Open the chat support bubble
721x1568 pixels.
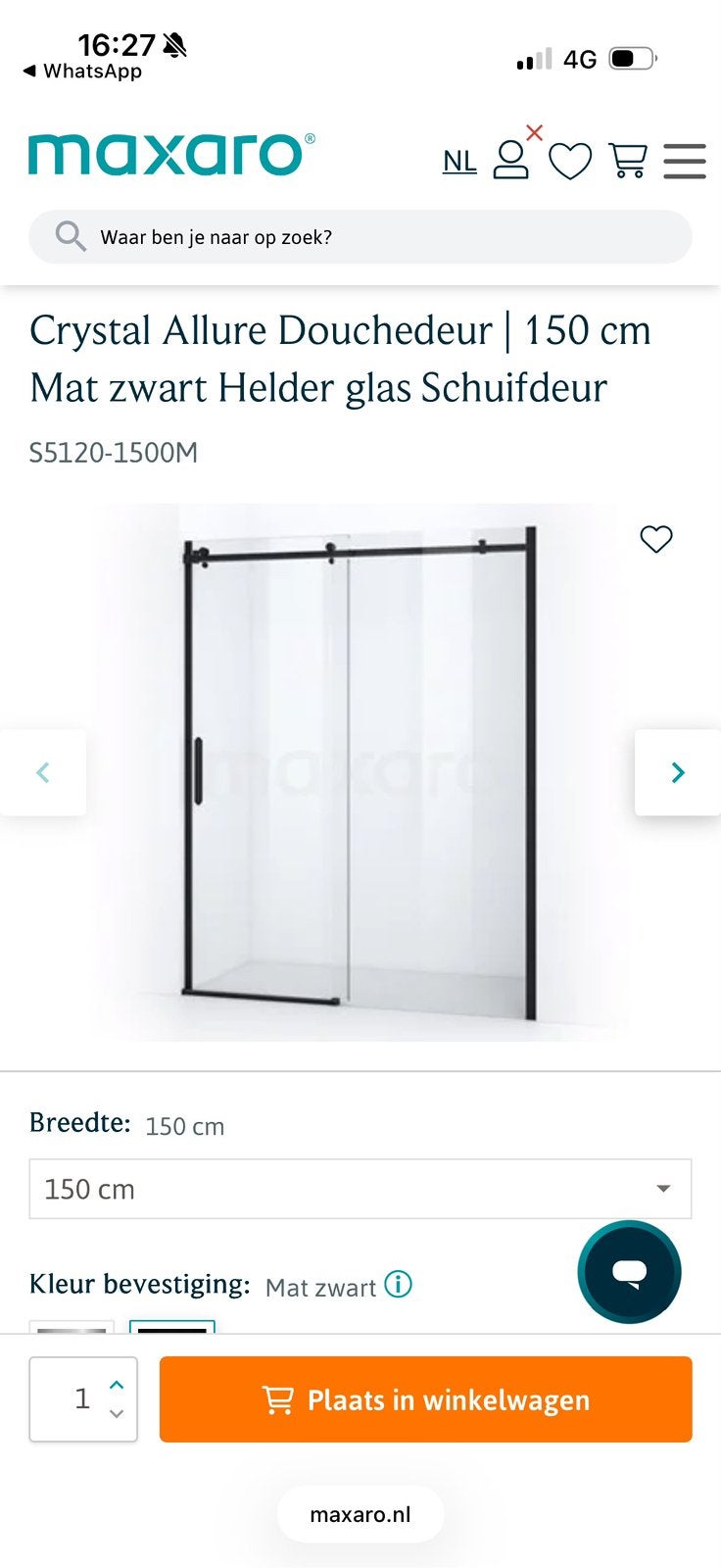[x=629, y=1272]
